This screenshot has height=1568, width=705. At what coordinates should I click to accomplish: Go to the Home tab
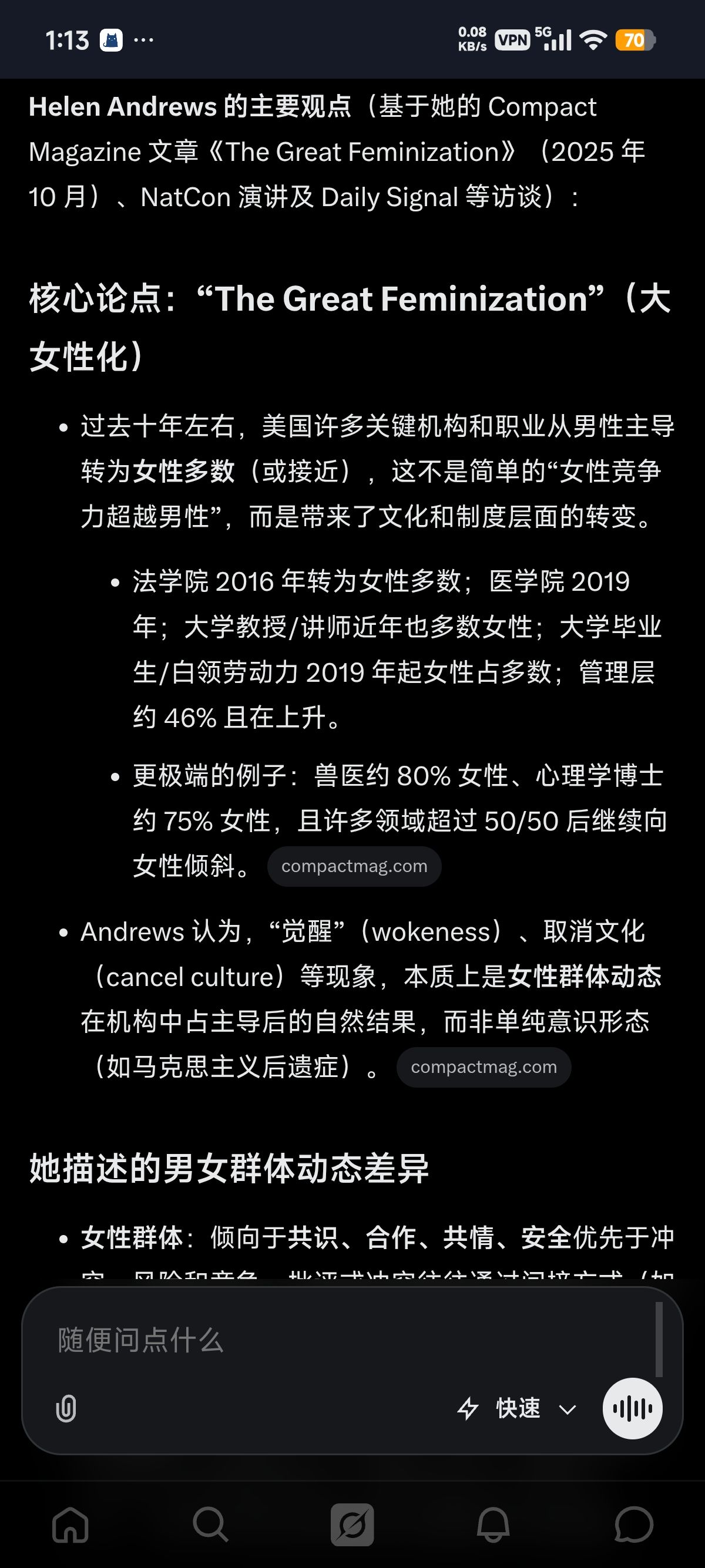click(x=70, y=1525)
